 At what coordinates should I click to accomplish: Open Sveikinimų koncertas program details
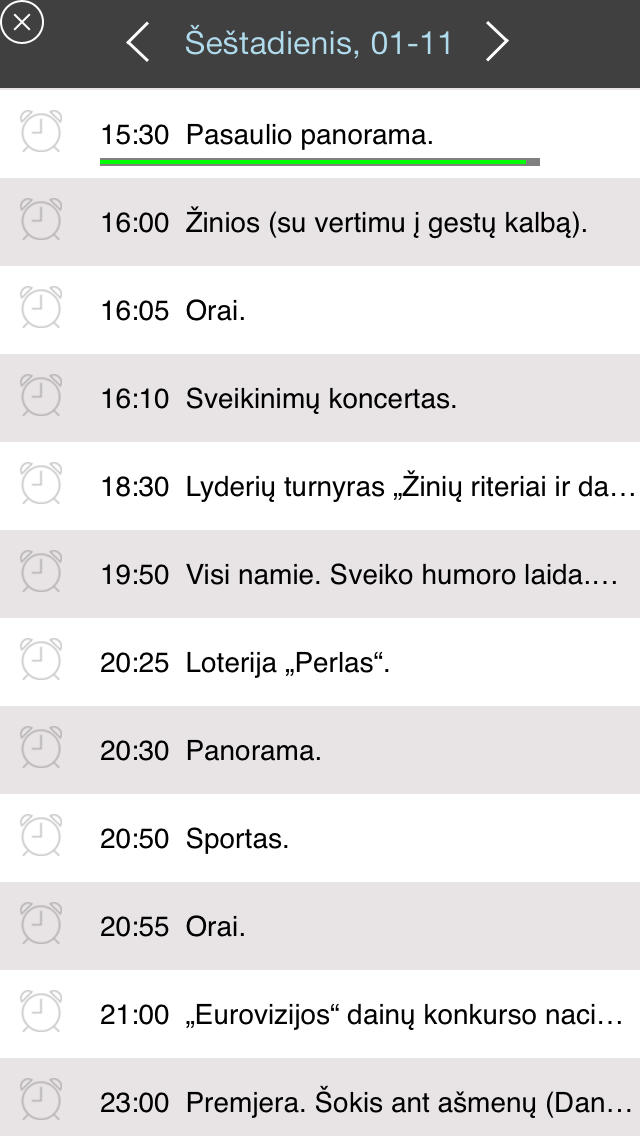(320, 398)
